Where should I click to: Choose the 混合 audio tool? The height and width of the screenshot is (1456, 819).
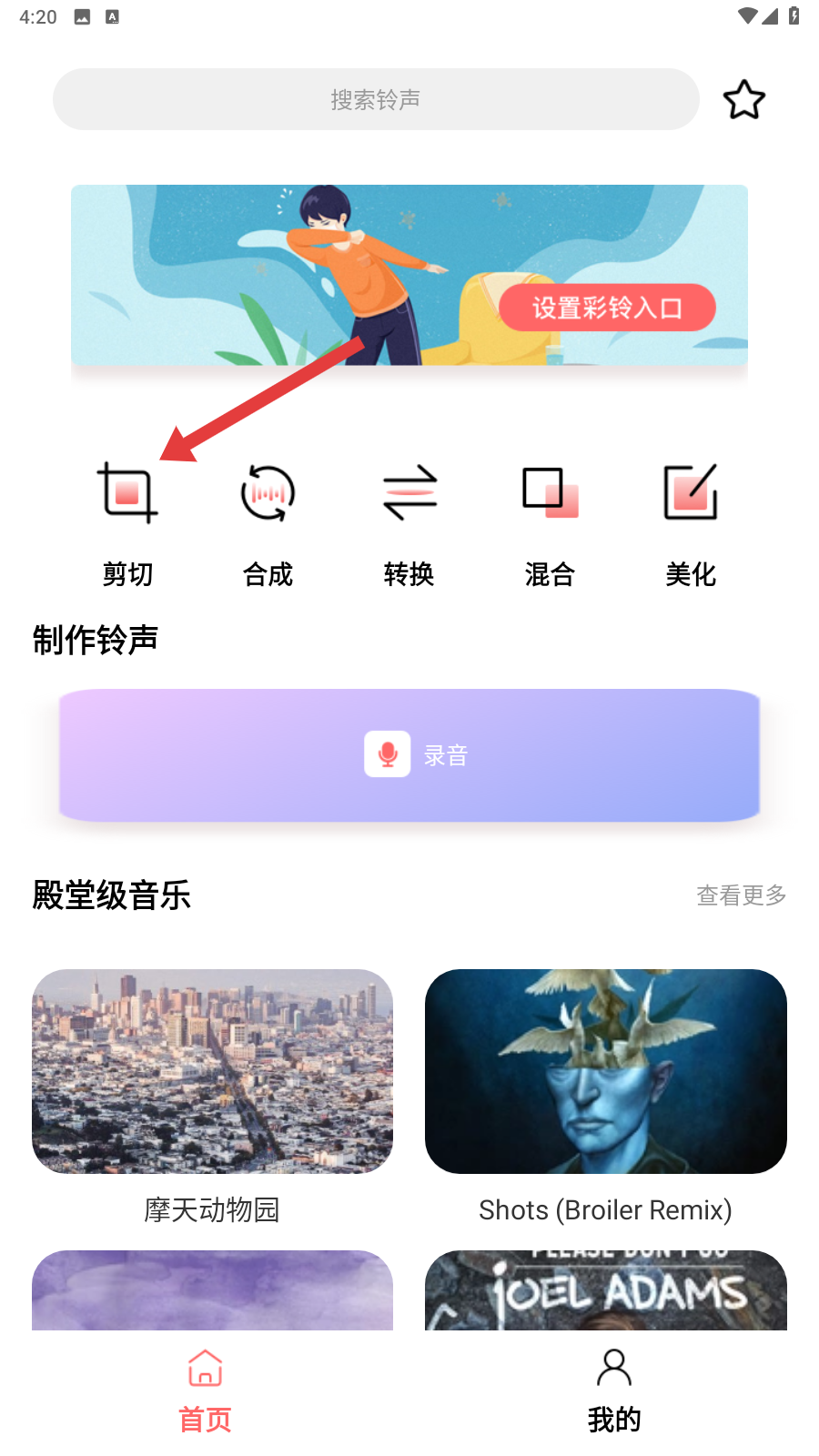[550, 521]
